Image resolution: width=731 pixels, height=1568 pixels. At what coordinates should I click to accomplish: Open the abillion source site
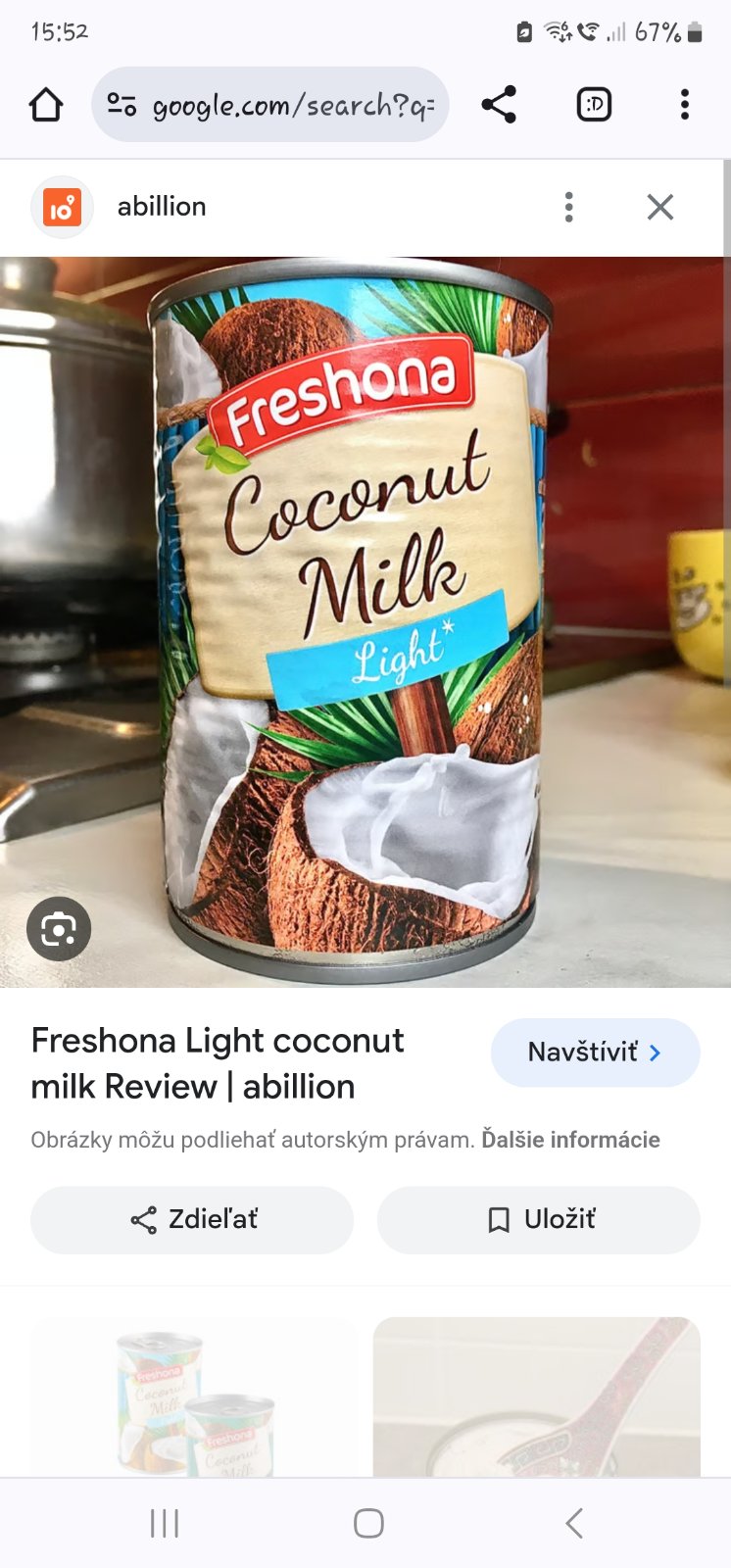pyautogui.click(x=161, y=207)
